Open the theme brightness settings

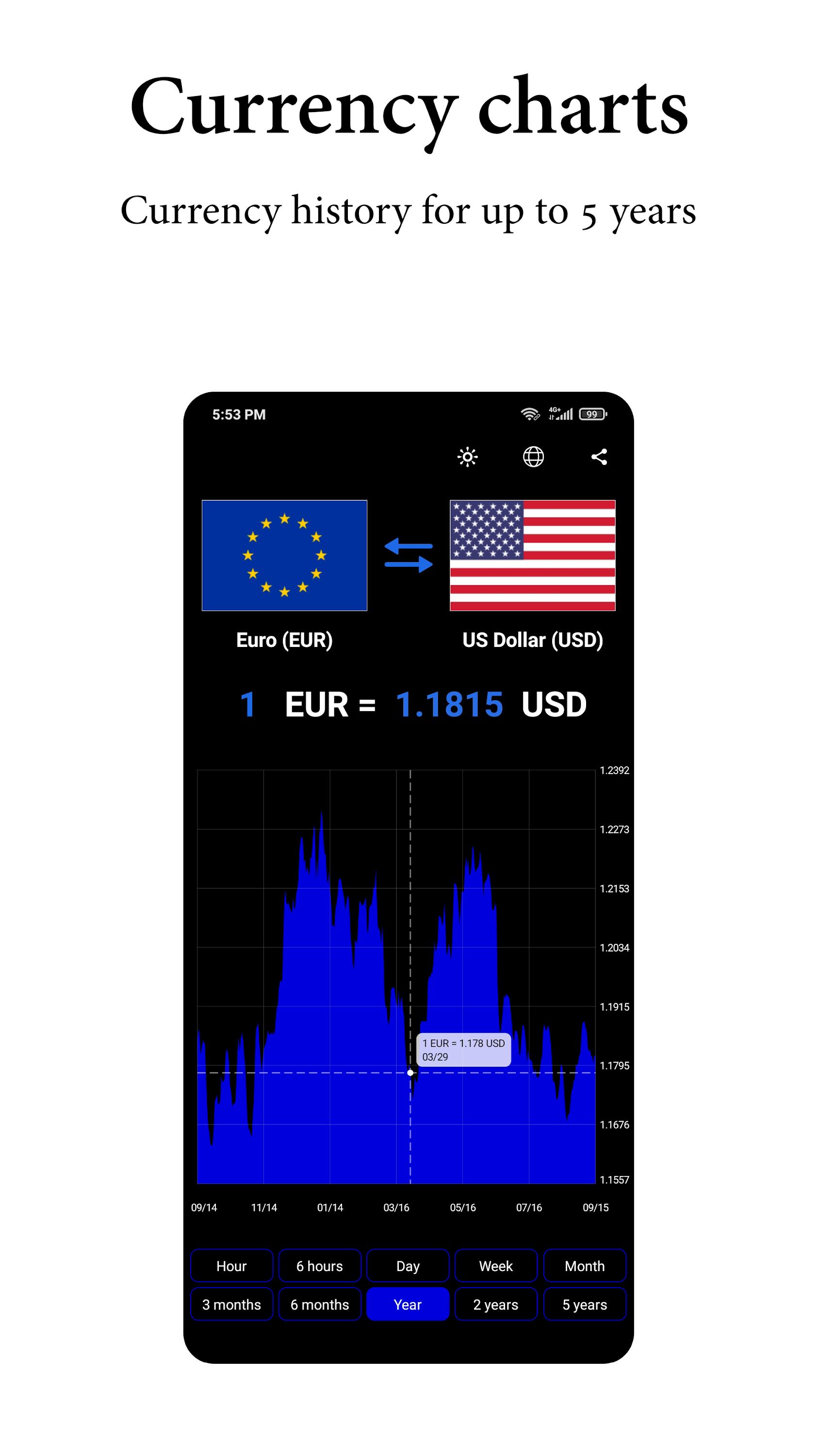pyautogui.click(x=467, y=457)
